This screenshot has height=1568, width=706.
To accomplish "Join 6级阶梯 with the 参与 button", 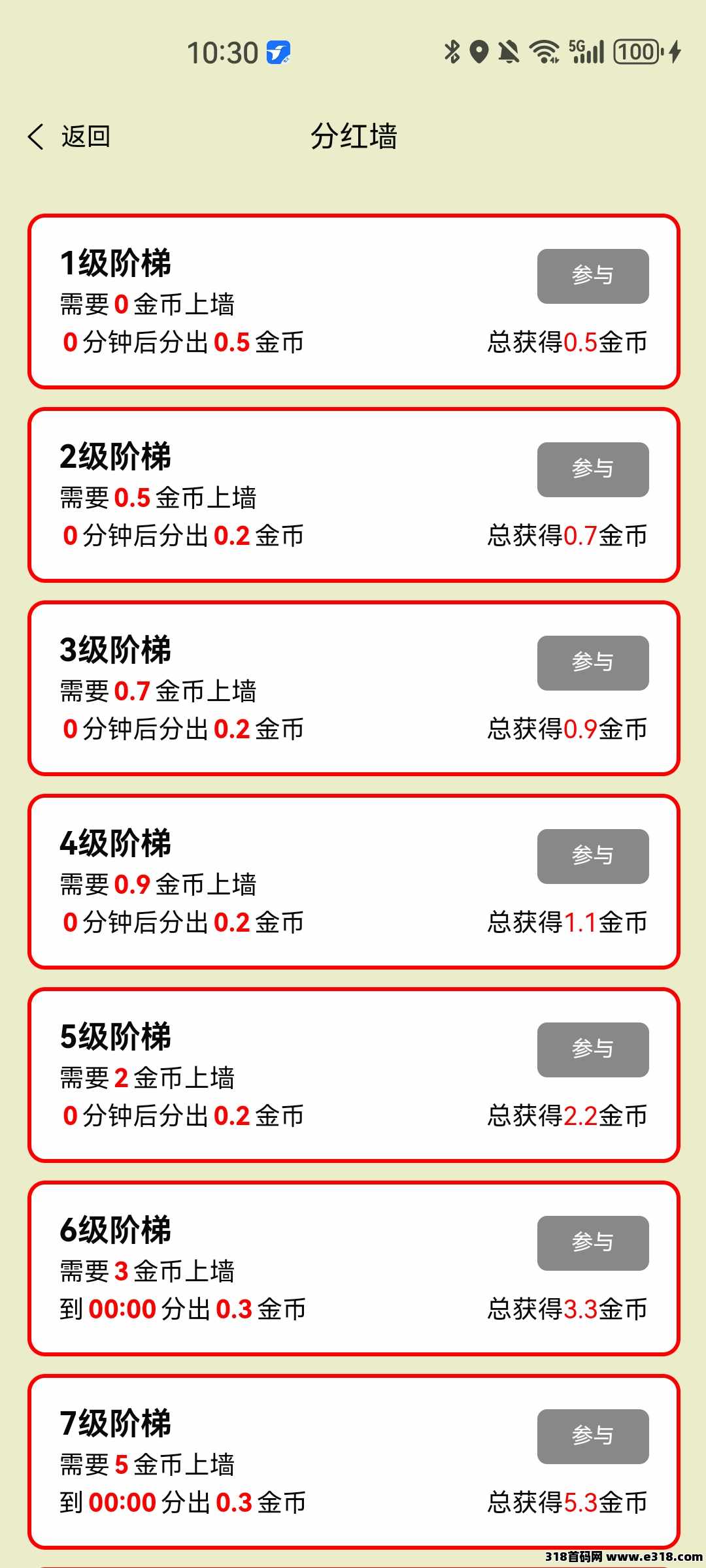I will pos(593,1243).
